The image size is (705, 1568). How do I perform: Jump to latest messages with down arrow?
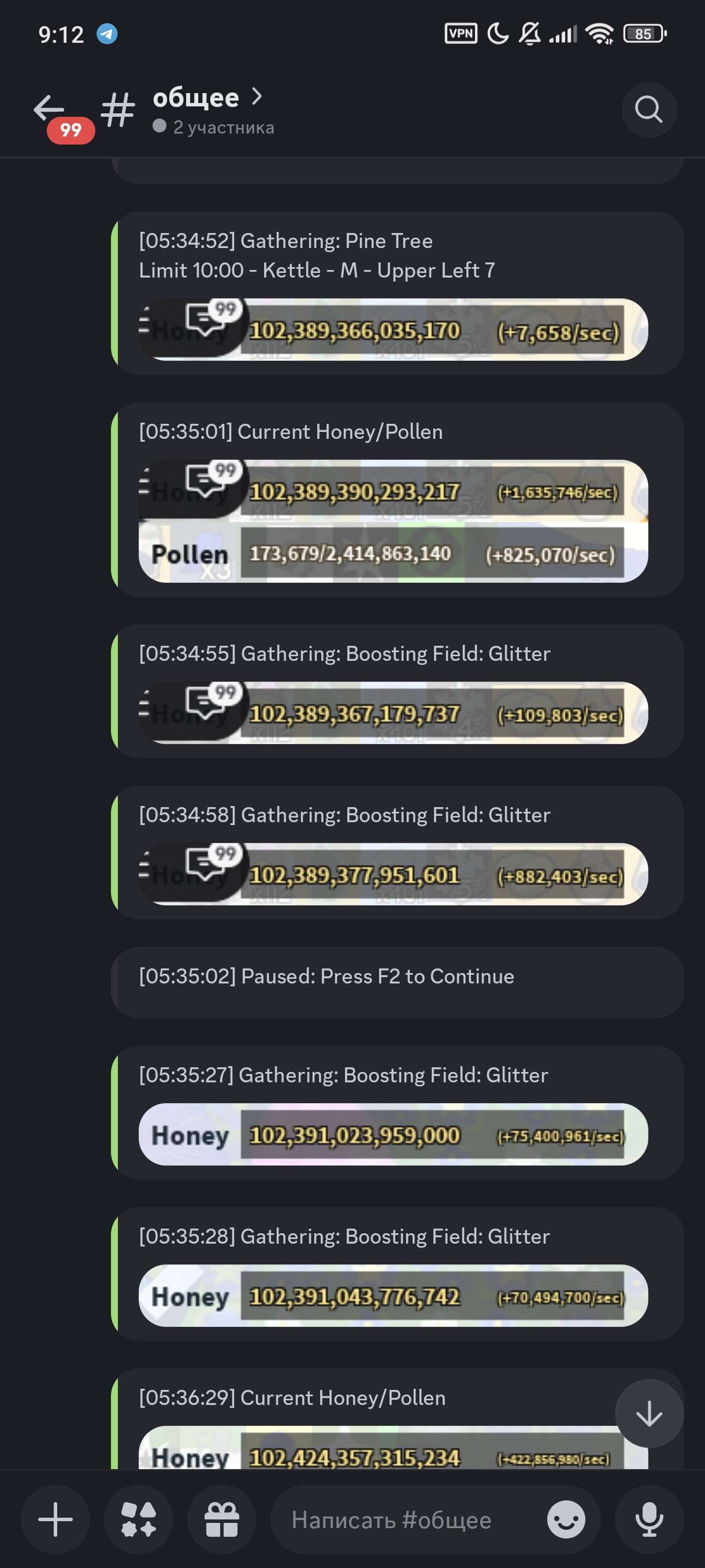[649, 1414]
